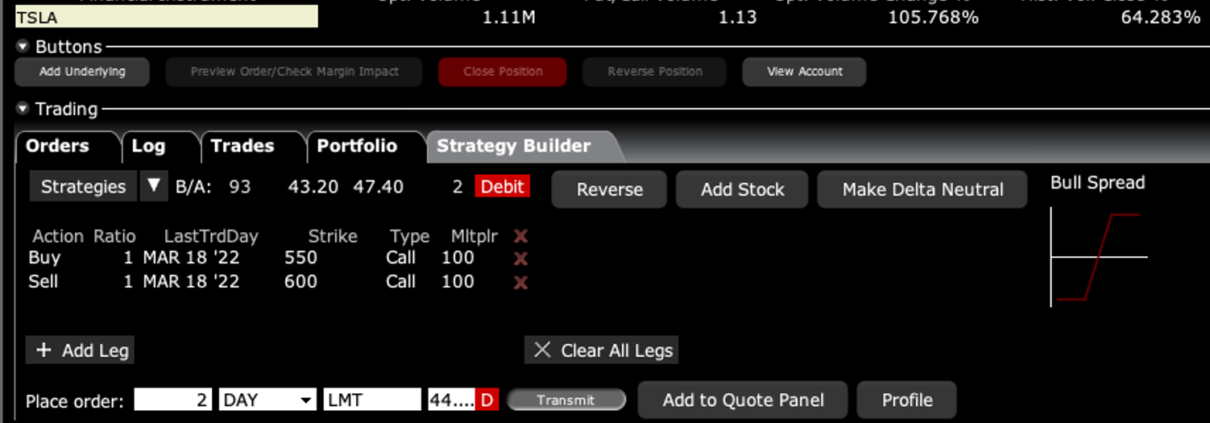Expand the Strategies dropdown
Screen dimensions: 1210x423
(x=153, y=187)
